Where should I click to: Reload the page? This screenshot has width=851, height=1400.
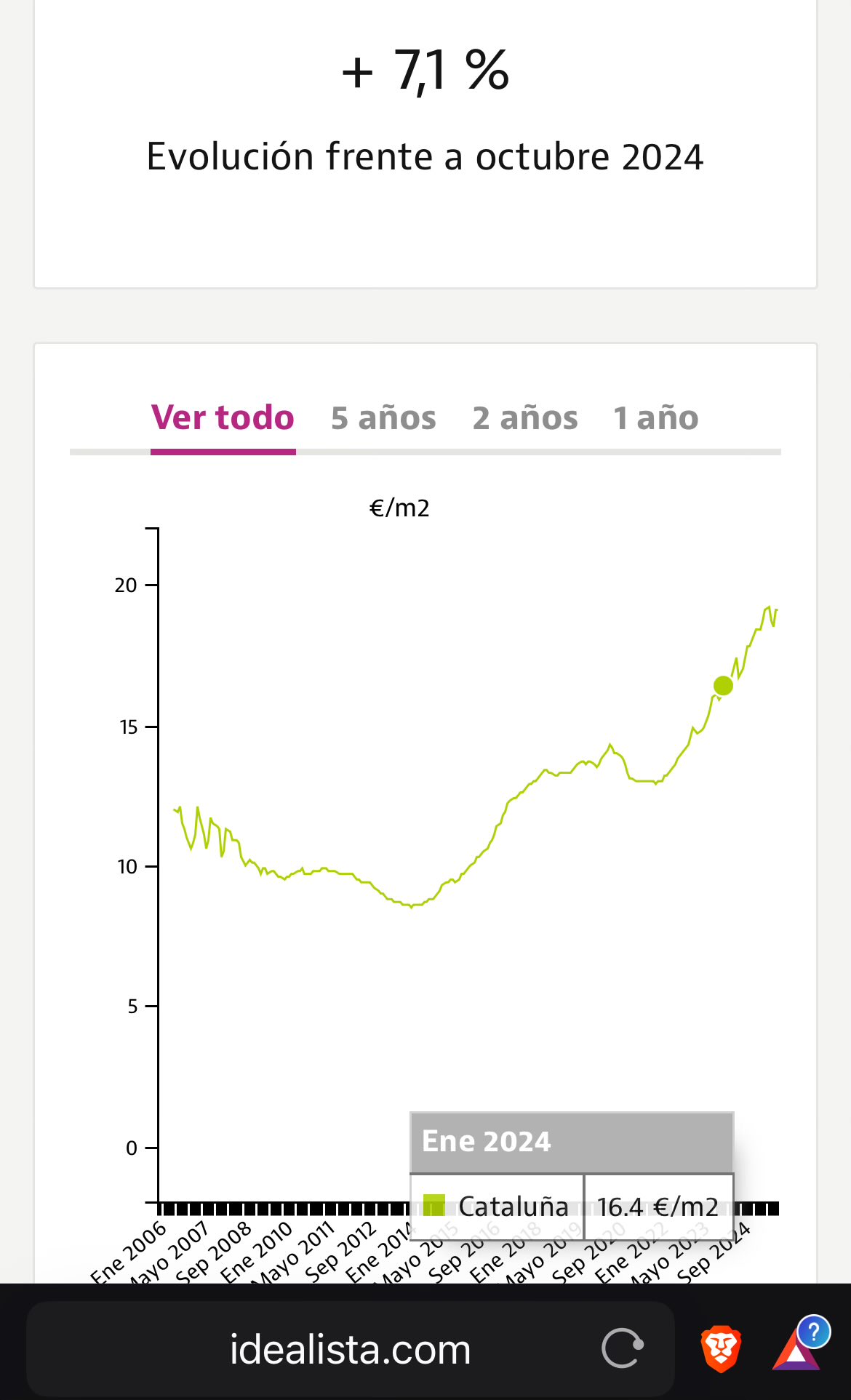click(x=623, y=1349)
